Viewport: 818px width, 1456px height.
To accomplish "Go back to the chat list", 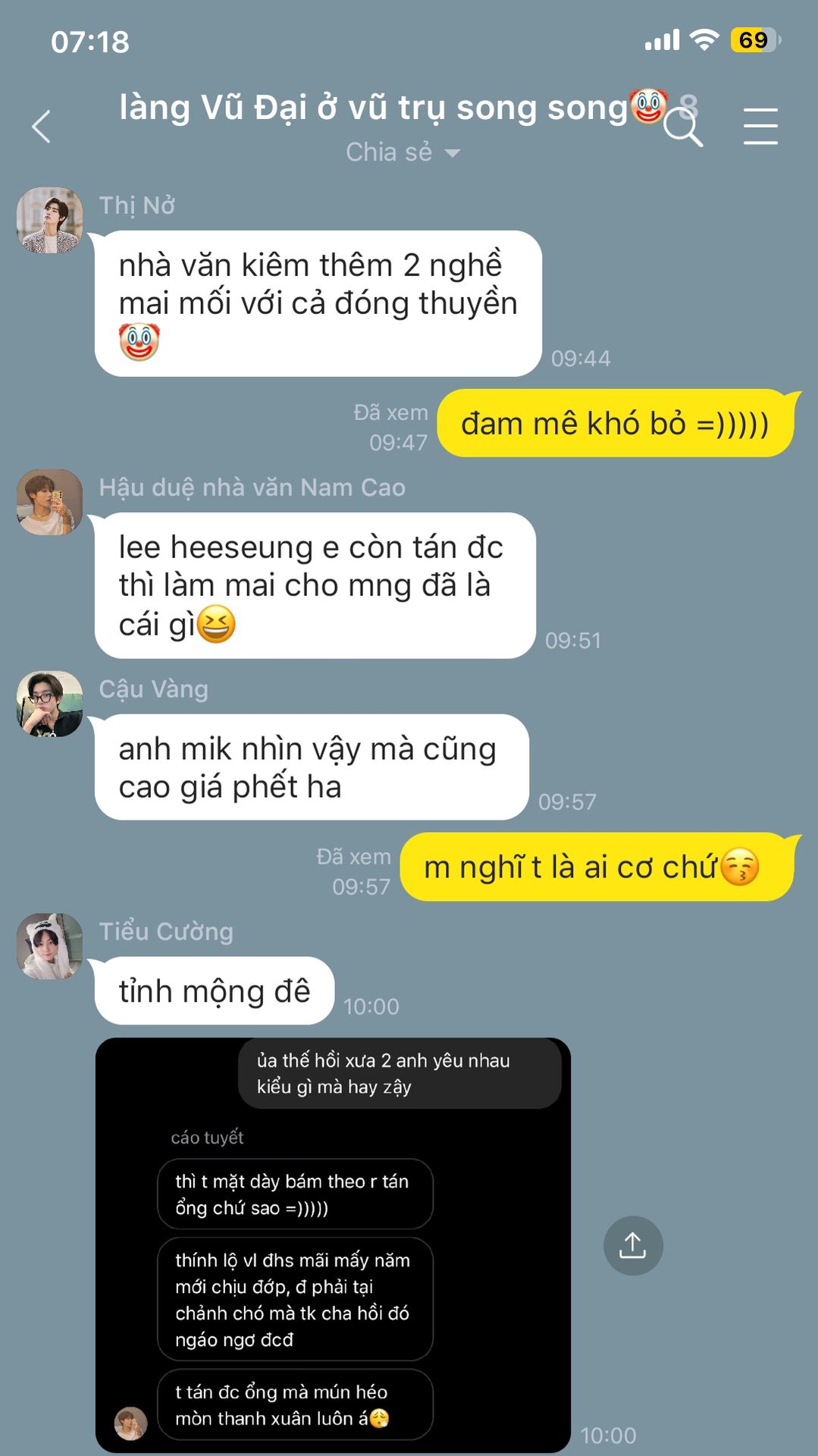I will coord(42,127).
